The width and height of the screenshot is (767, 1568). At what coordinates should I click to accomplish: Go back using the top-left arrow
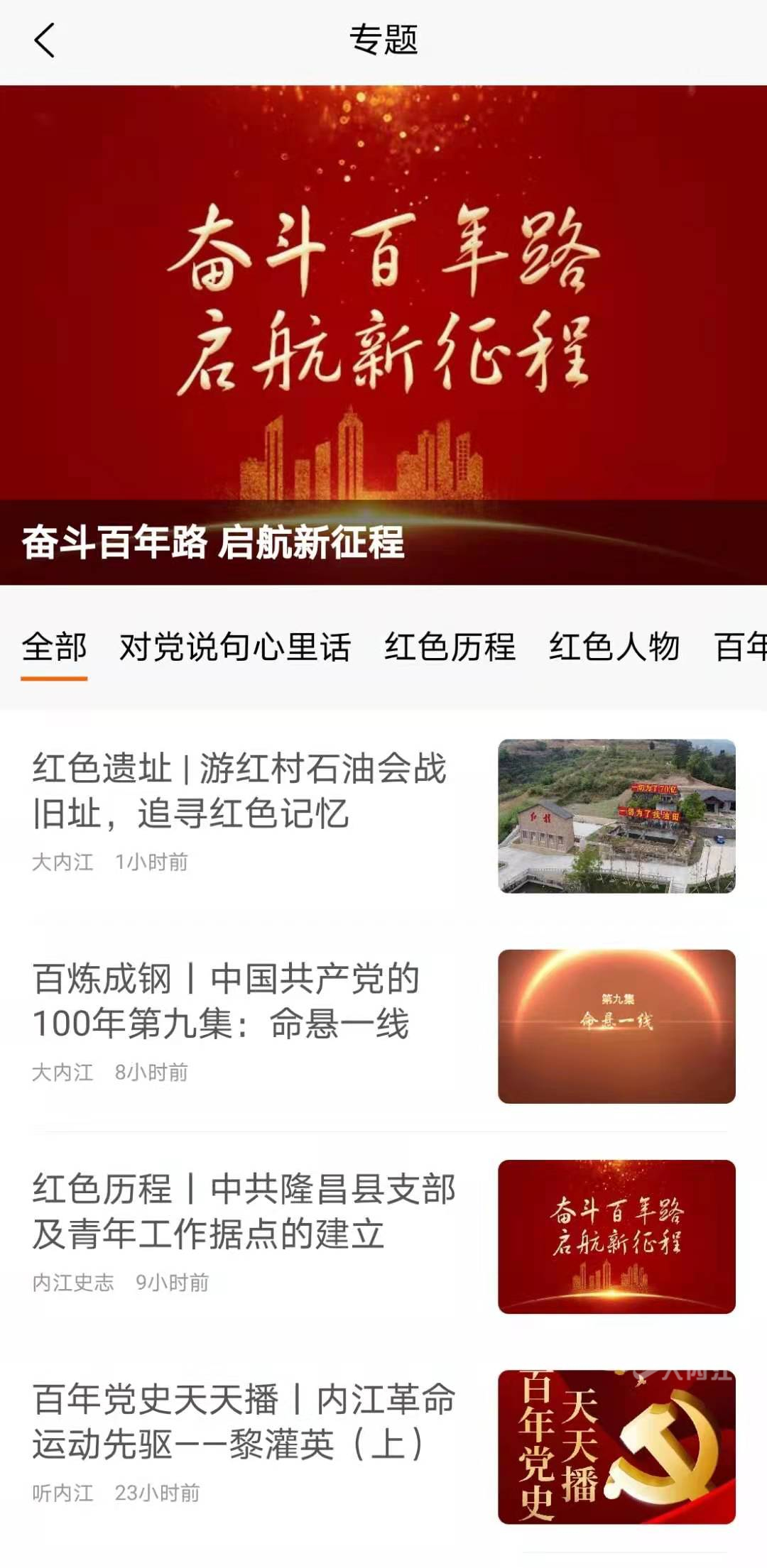pyautogui.click(x=44, y=40)
